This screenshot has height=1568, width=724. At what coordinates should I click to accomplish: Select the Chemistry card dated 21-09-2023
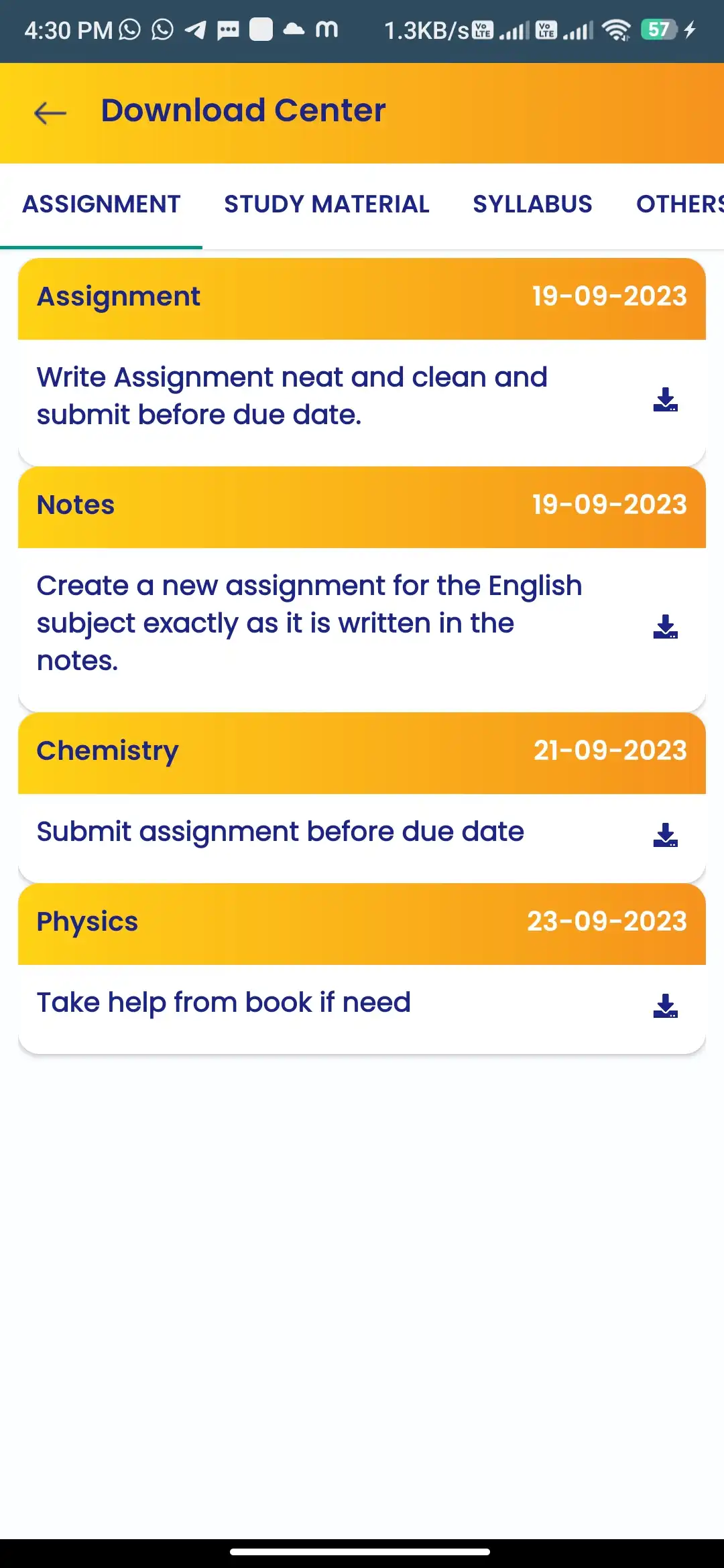[362, 751]
